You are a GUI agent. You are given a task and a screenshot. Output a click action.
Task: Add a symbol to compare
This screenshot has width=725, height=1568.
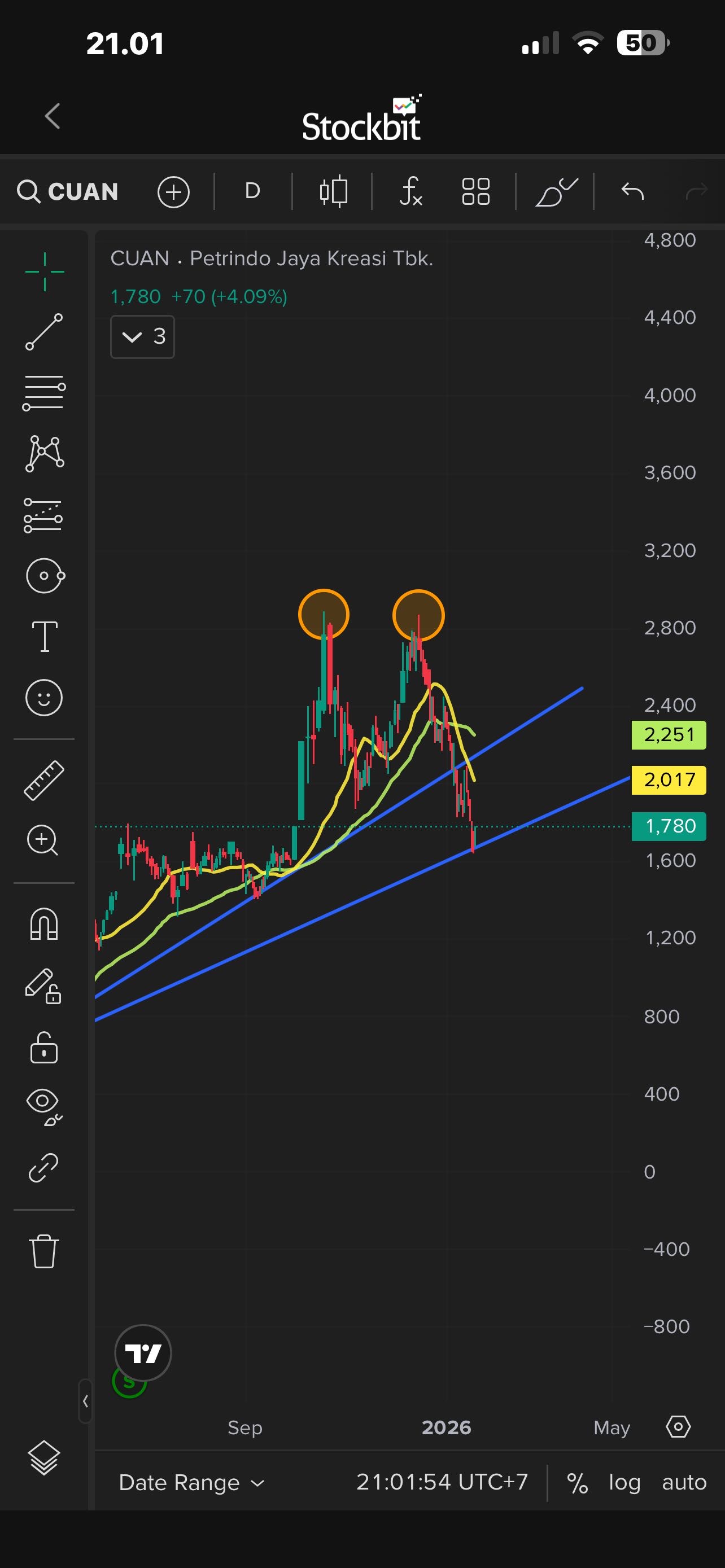[173, 192]
